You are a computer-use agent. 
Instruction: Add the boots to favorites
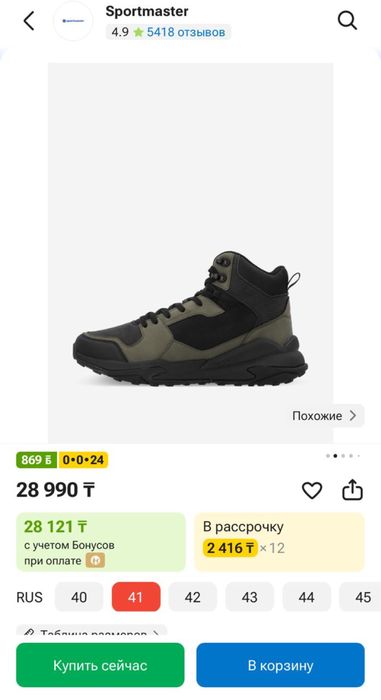point(312,490)
